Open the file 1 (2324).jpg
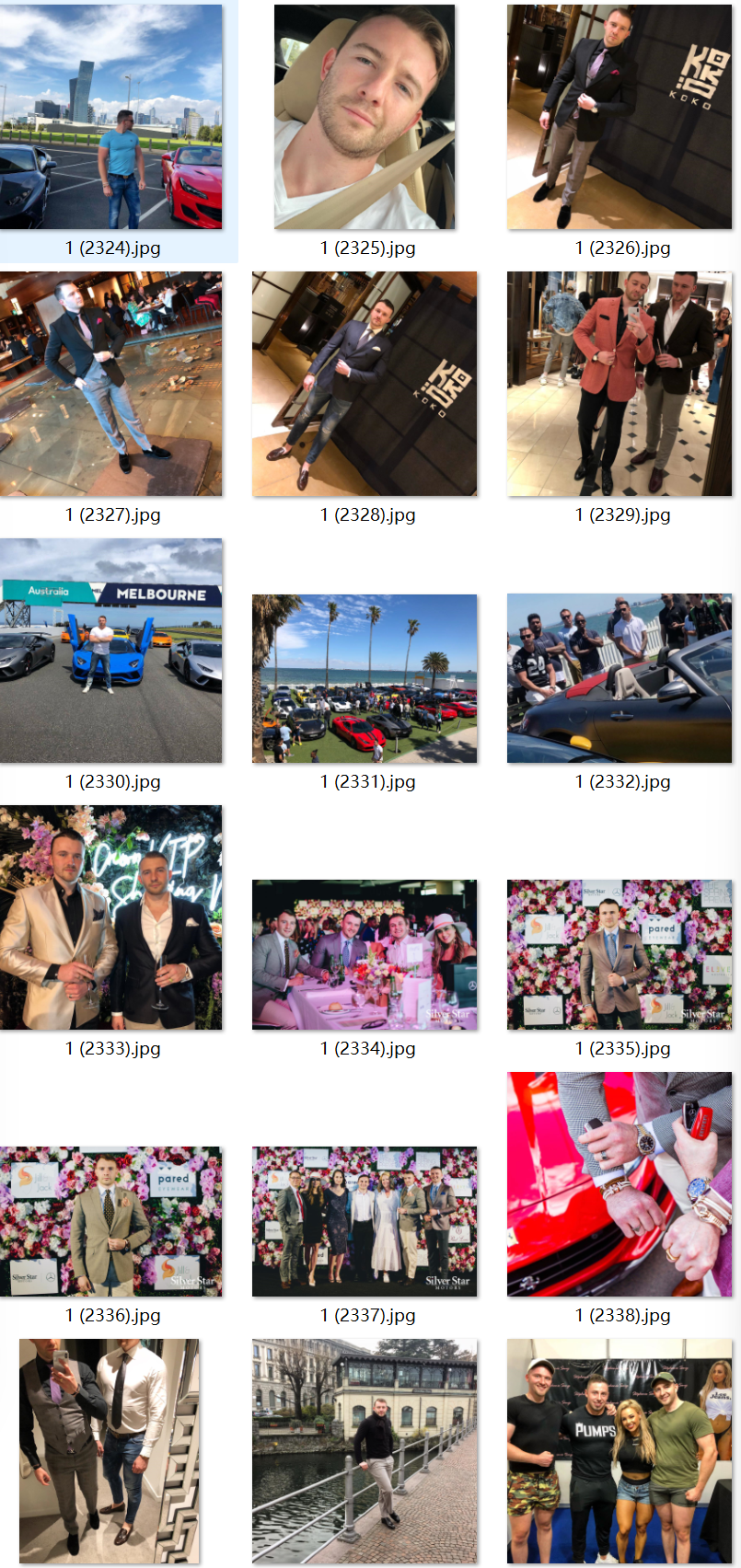741x1568 pixels. [111, 117]
